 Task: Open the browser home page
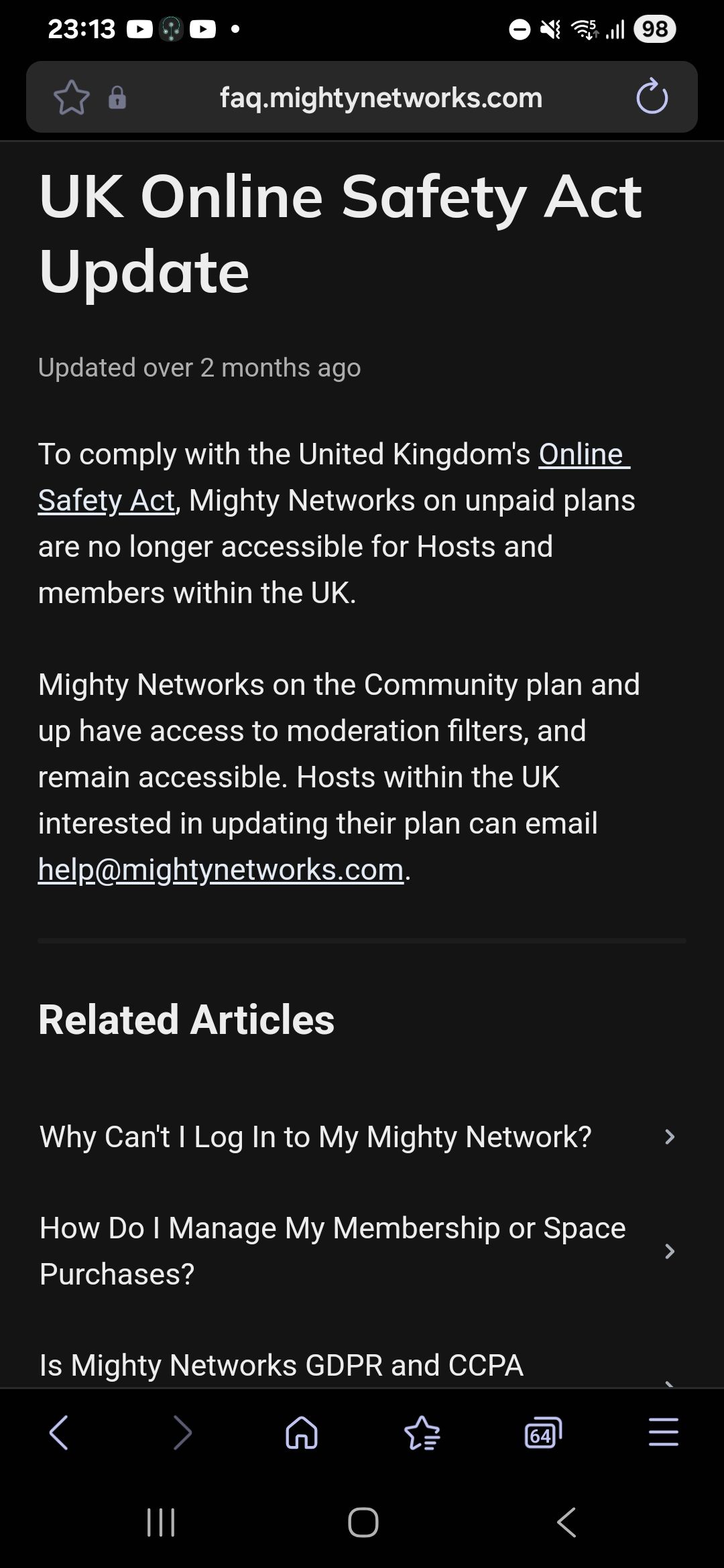tap(302, 1433)
